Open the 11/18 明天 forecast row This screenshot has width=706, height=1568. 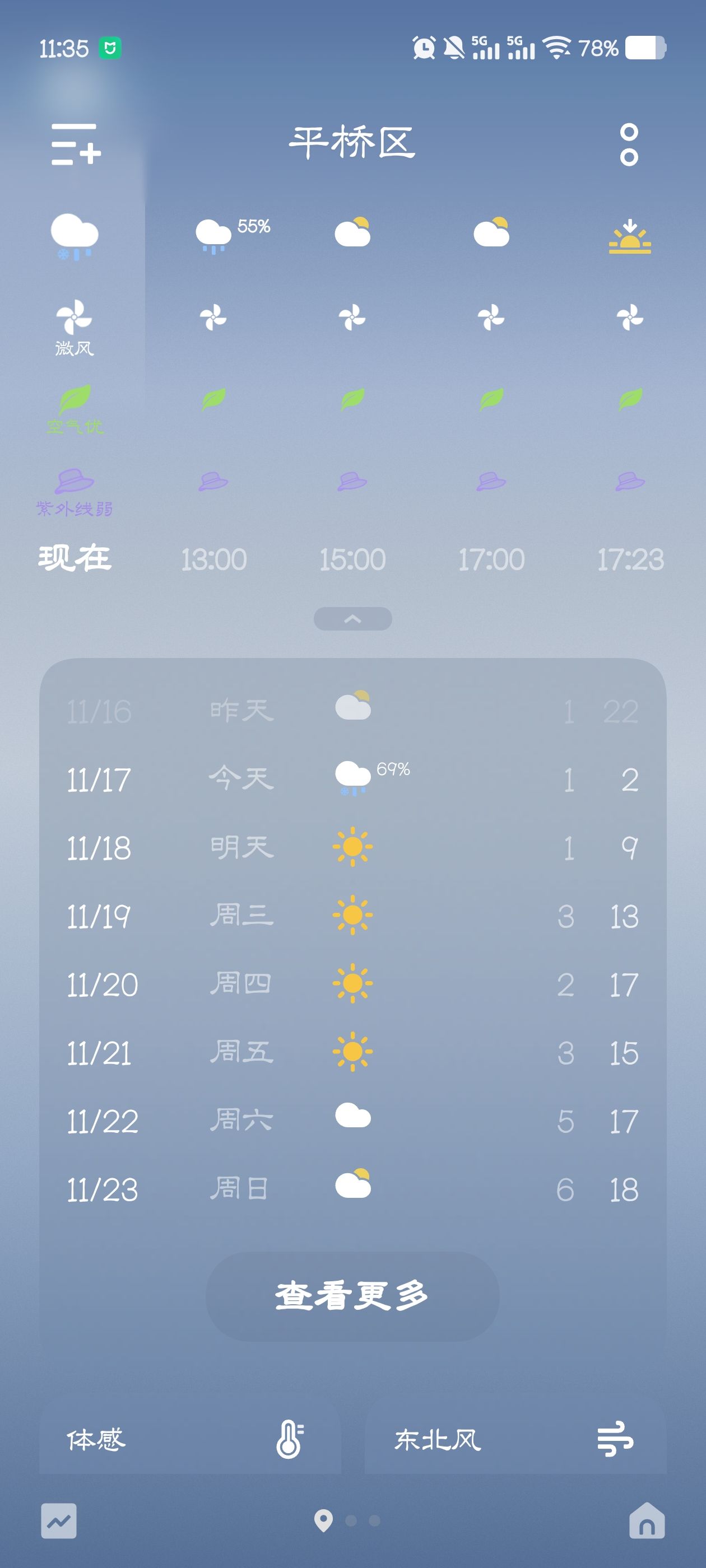352,847
